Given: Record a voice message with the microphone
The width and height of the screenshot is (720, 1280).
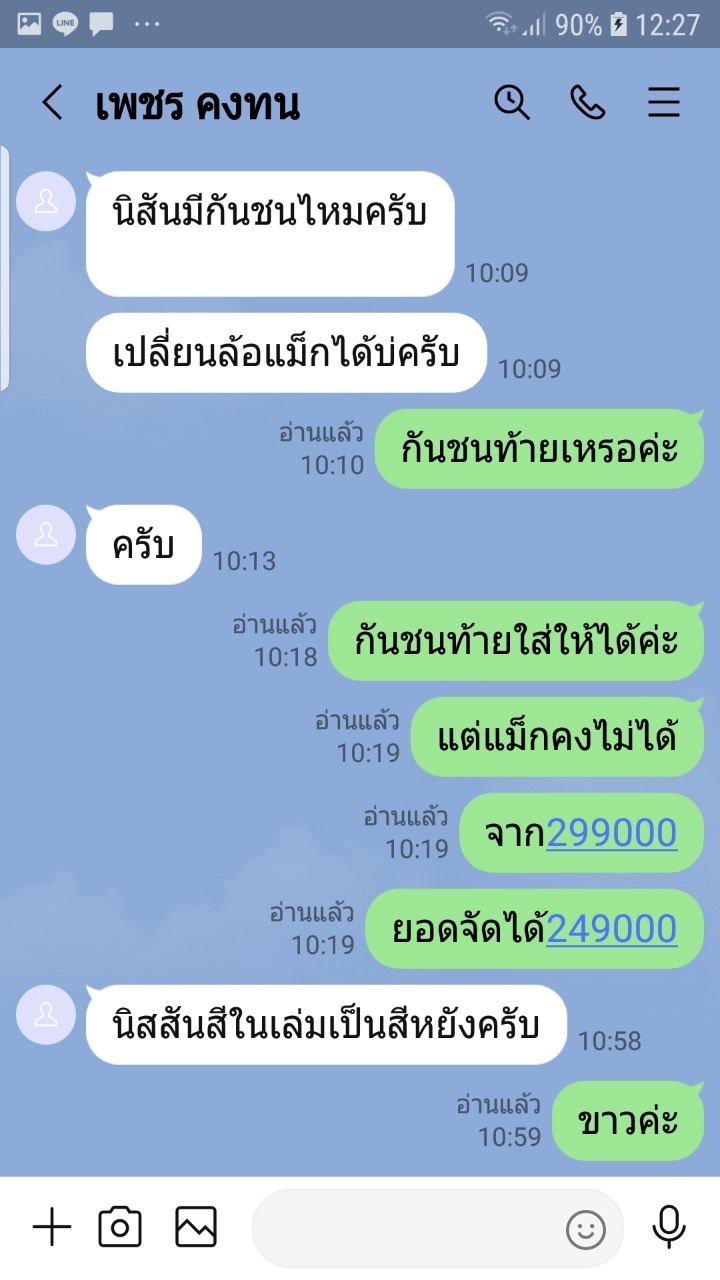Looking at the screenshot, I should (x=668, y=1227).
